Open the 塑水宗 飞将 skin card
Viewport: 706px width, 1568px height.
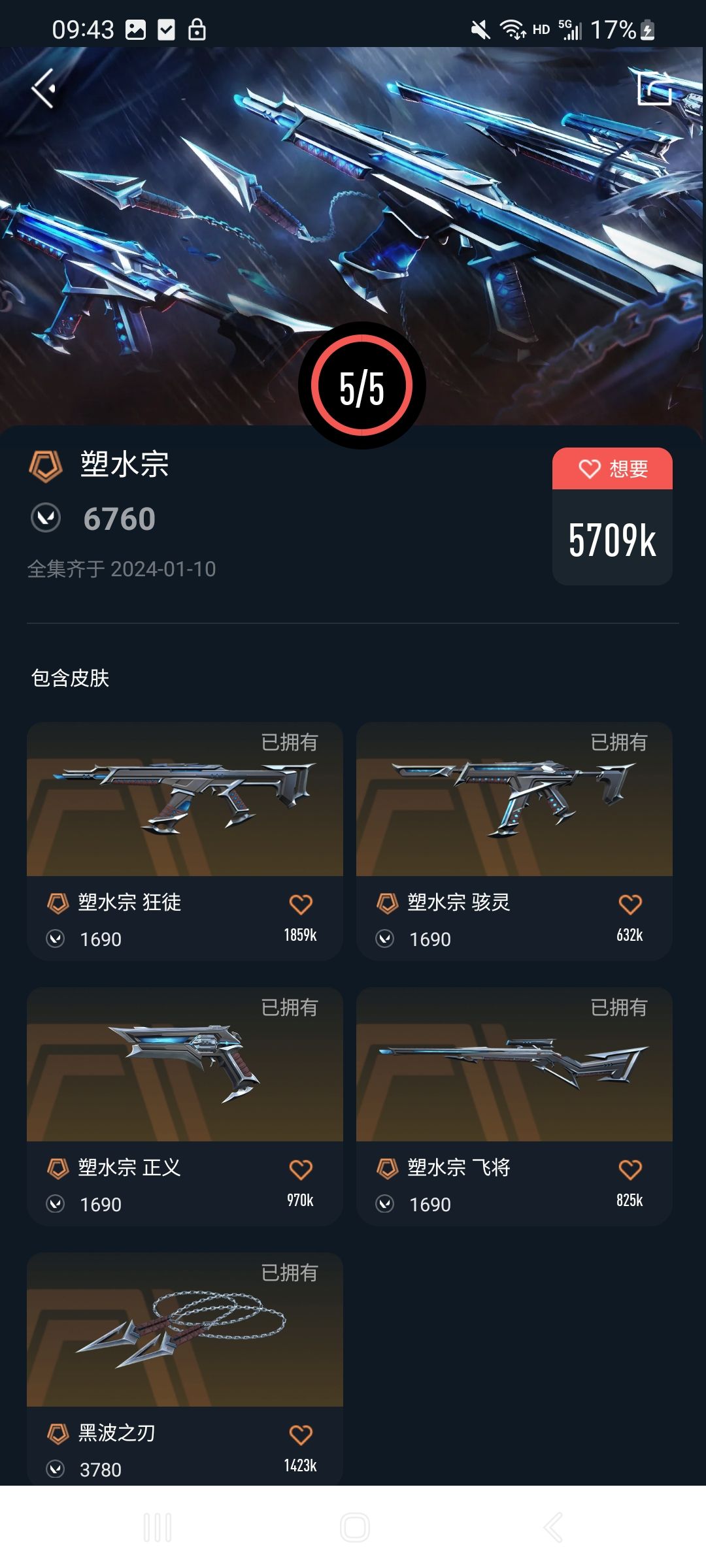pos(514,1106)
